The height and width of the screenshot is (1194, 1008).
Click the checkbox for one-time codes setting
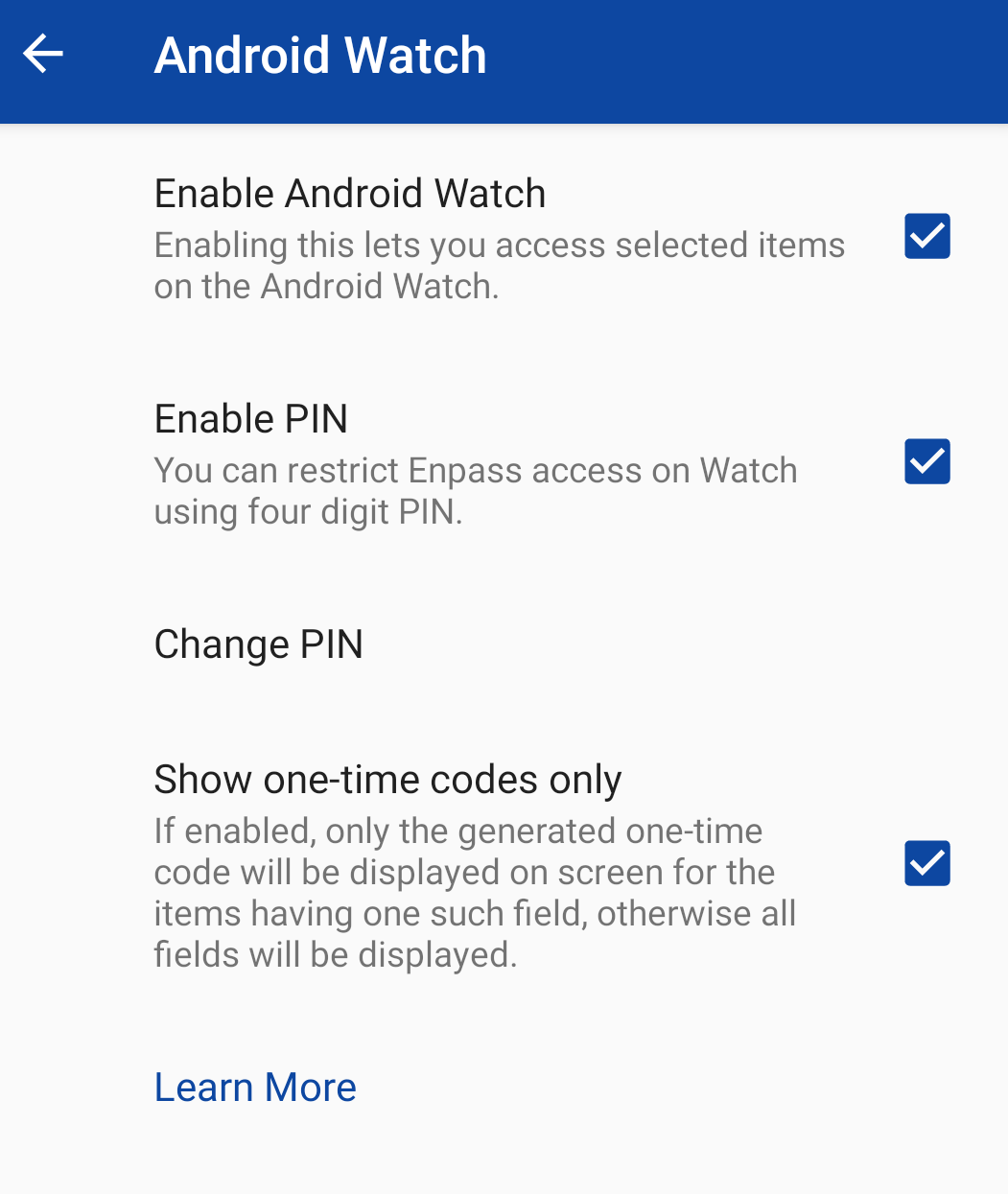(x=926, y=863)
